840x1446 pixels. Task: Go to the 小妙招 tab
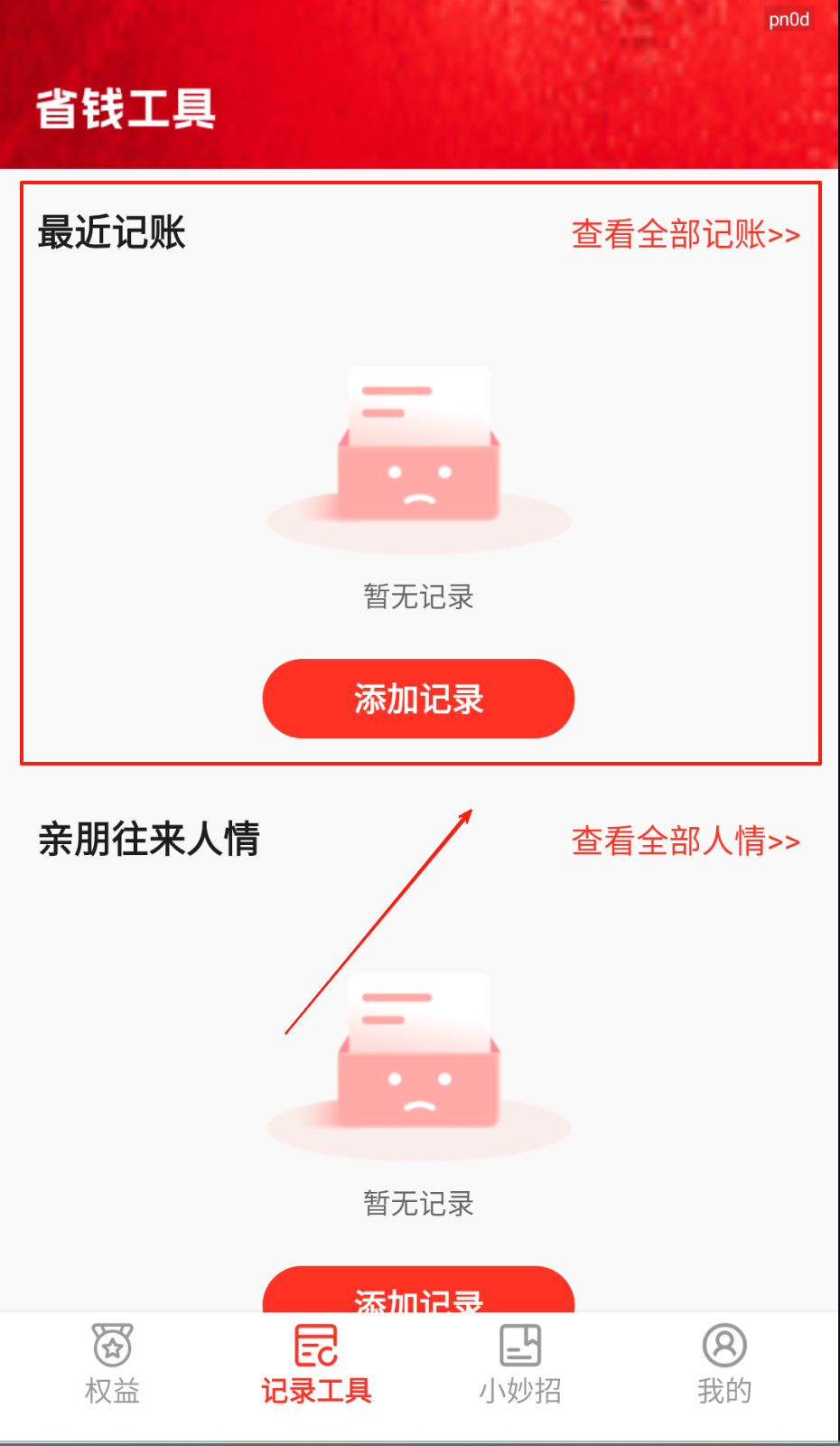[520, 1365]
